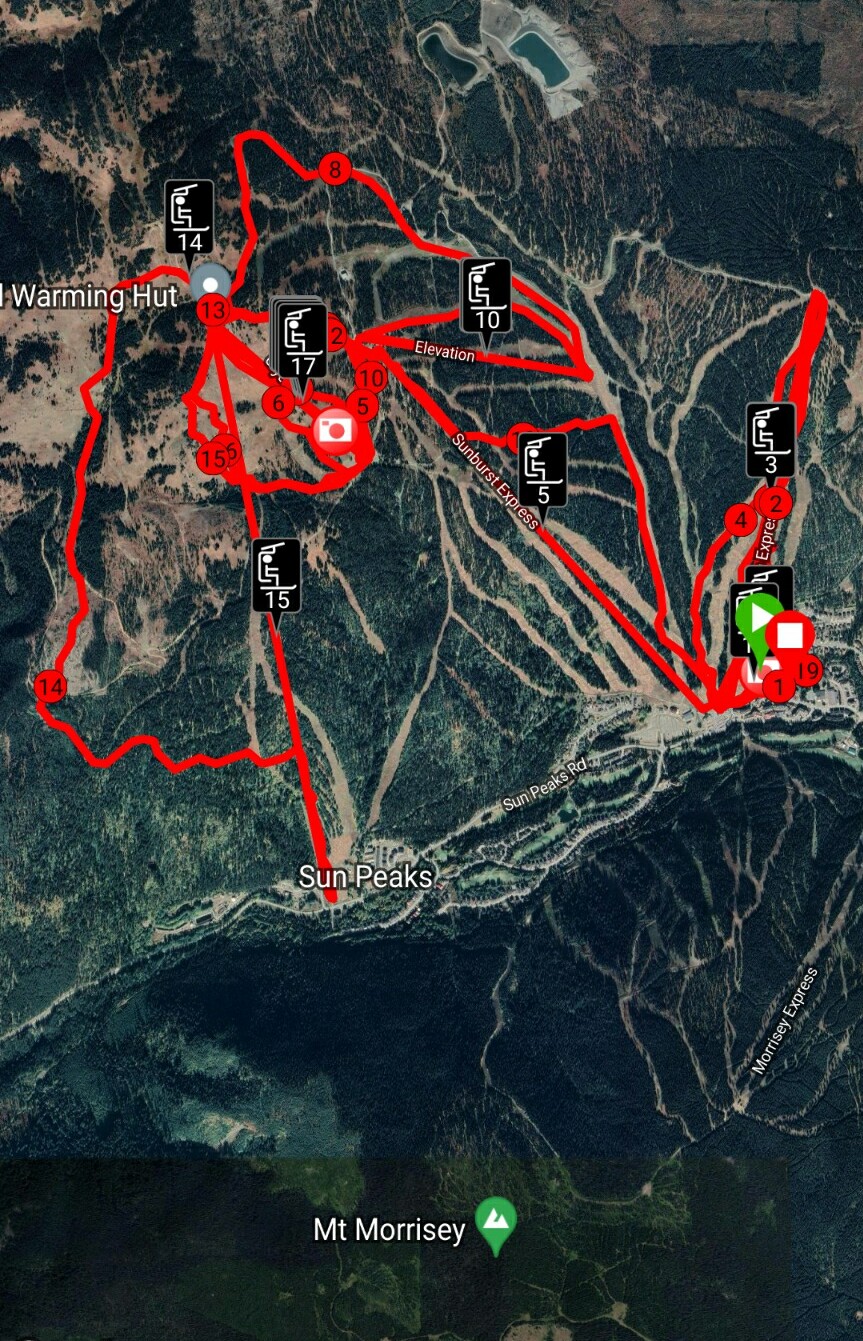Open lift marker number 15
Screen dimensions: 863x1341
tap(277, 575)
